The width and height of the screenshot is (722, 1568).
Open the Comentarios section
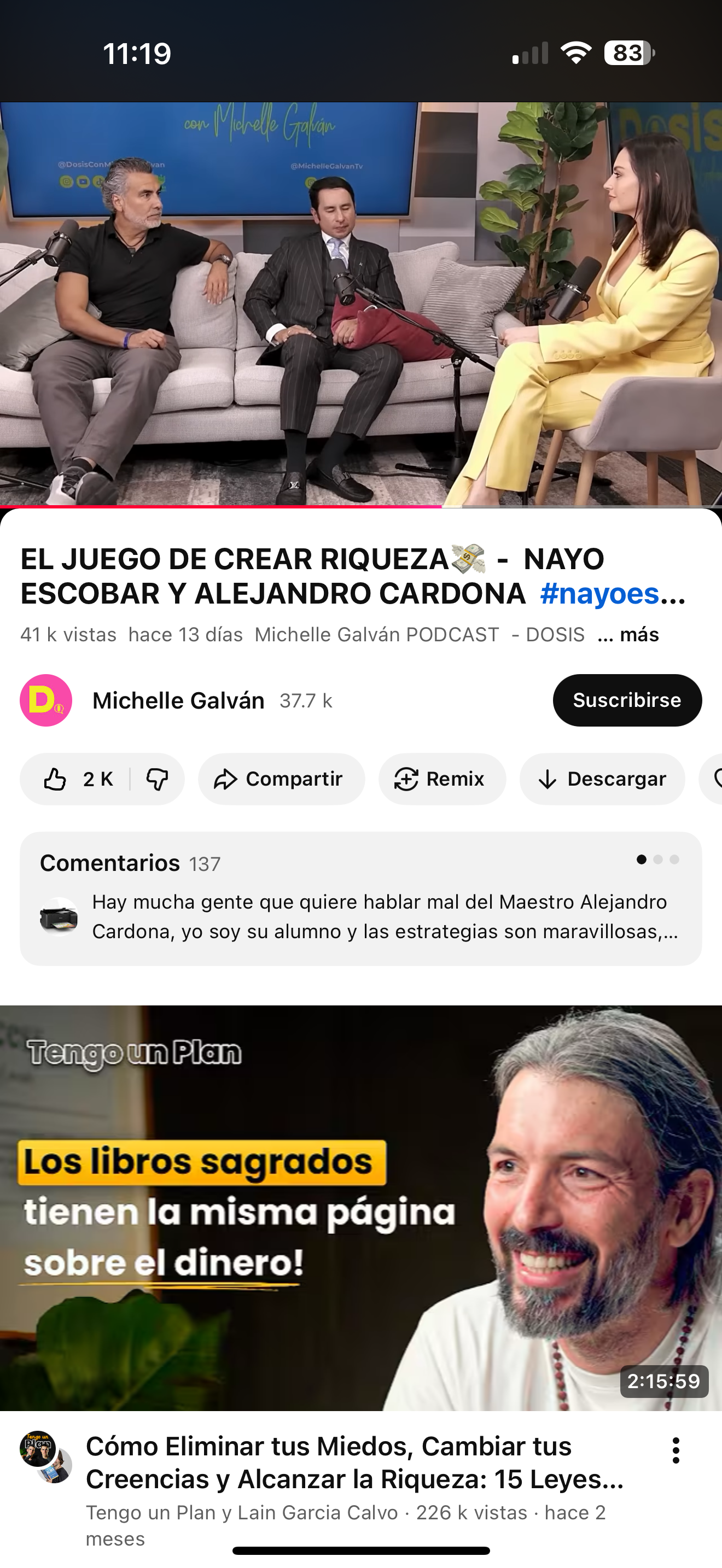(x=360, y=898)
